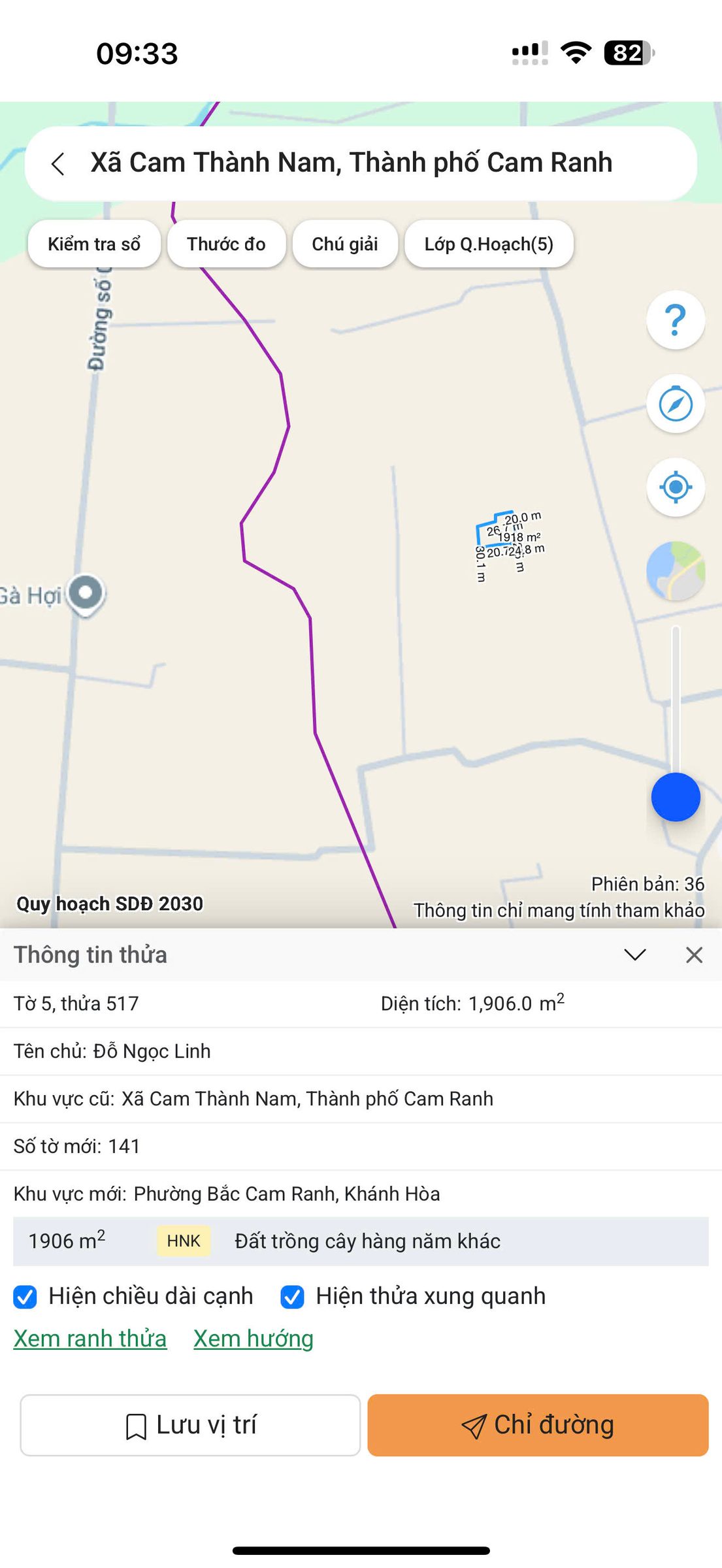Get directions with Chỉ đường
This screenshot has width=722, height=1568.
pyautogui.click(x=538, y=1425)
